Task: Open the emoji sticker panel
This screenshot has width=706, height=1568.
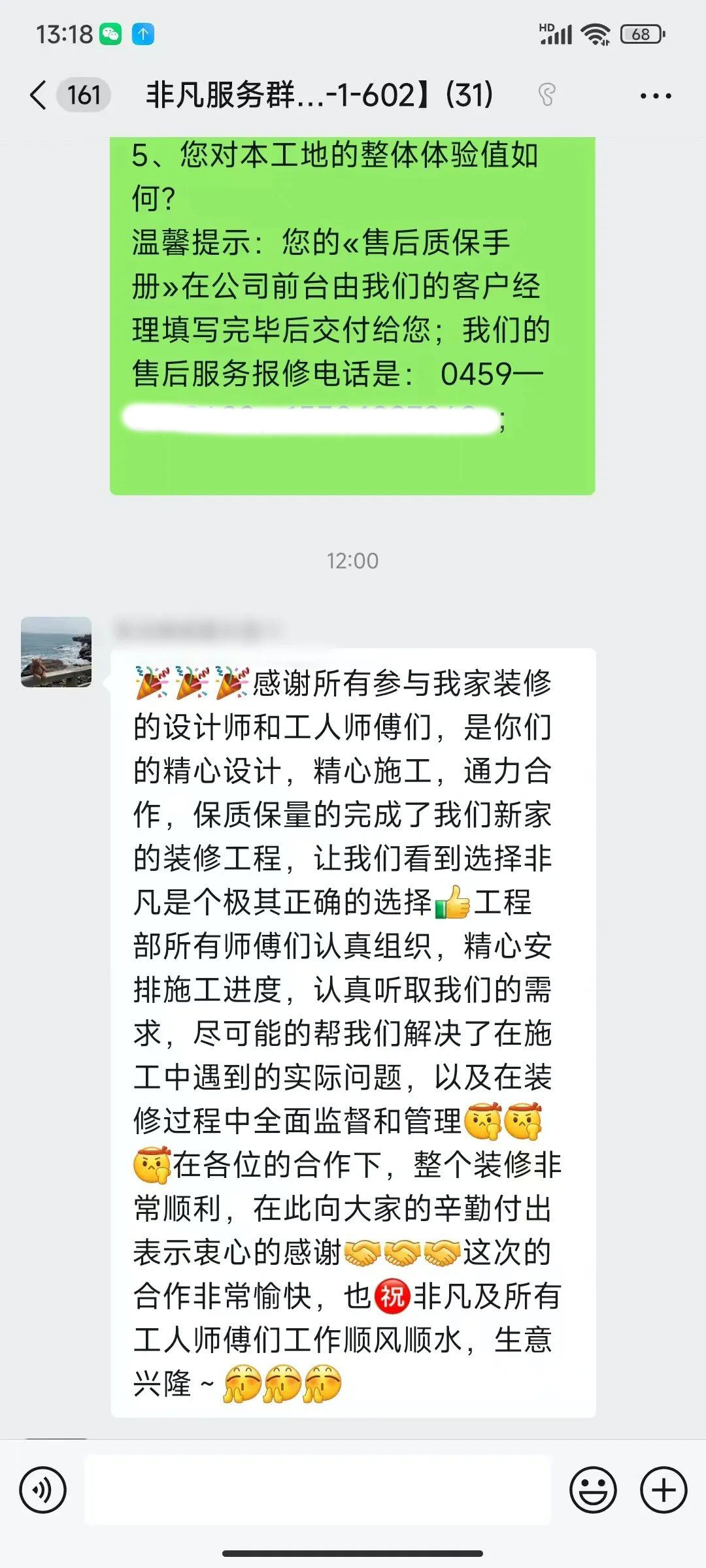Action: click(x=593, y=1490)
